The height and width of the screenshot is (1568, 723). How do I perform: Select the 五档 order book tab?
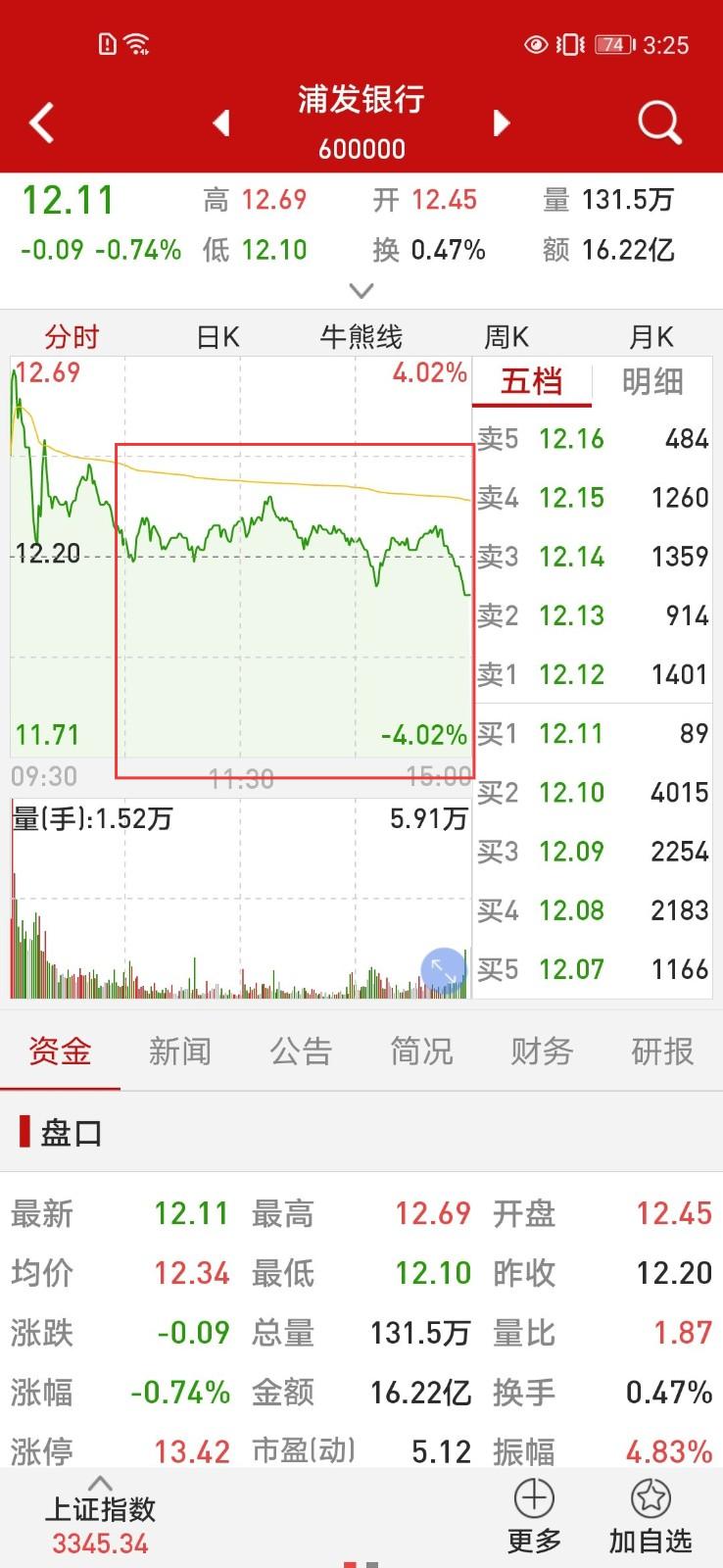[x=532, y=381]
